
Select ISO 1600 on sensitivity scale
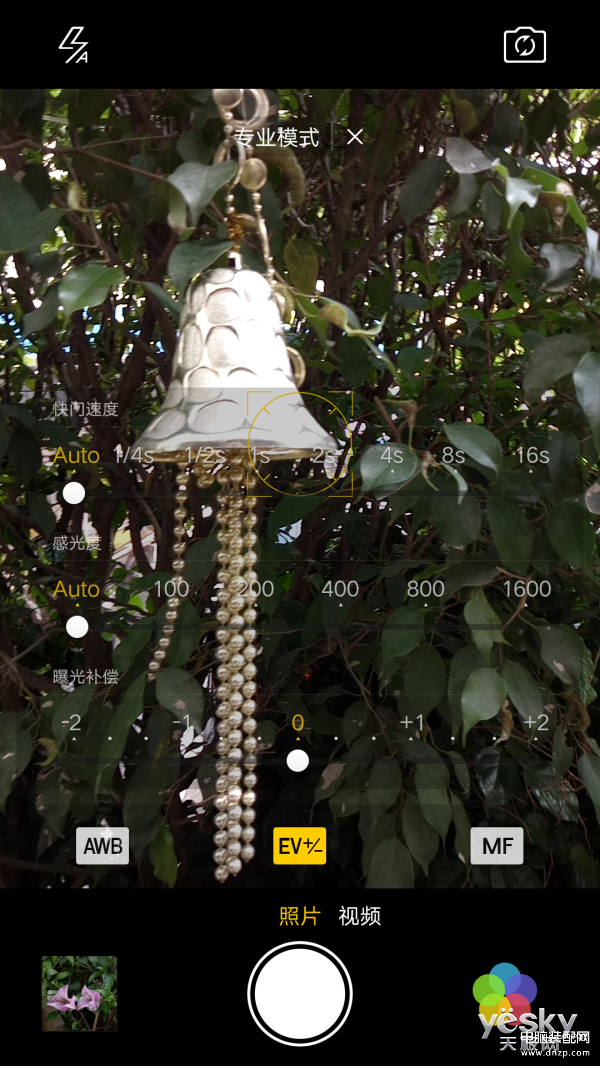[x=526, y=589]
